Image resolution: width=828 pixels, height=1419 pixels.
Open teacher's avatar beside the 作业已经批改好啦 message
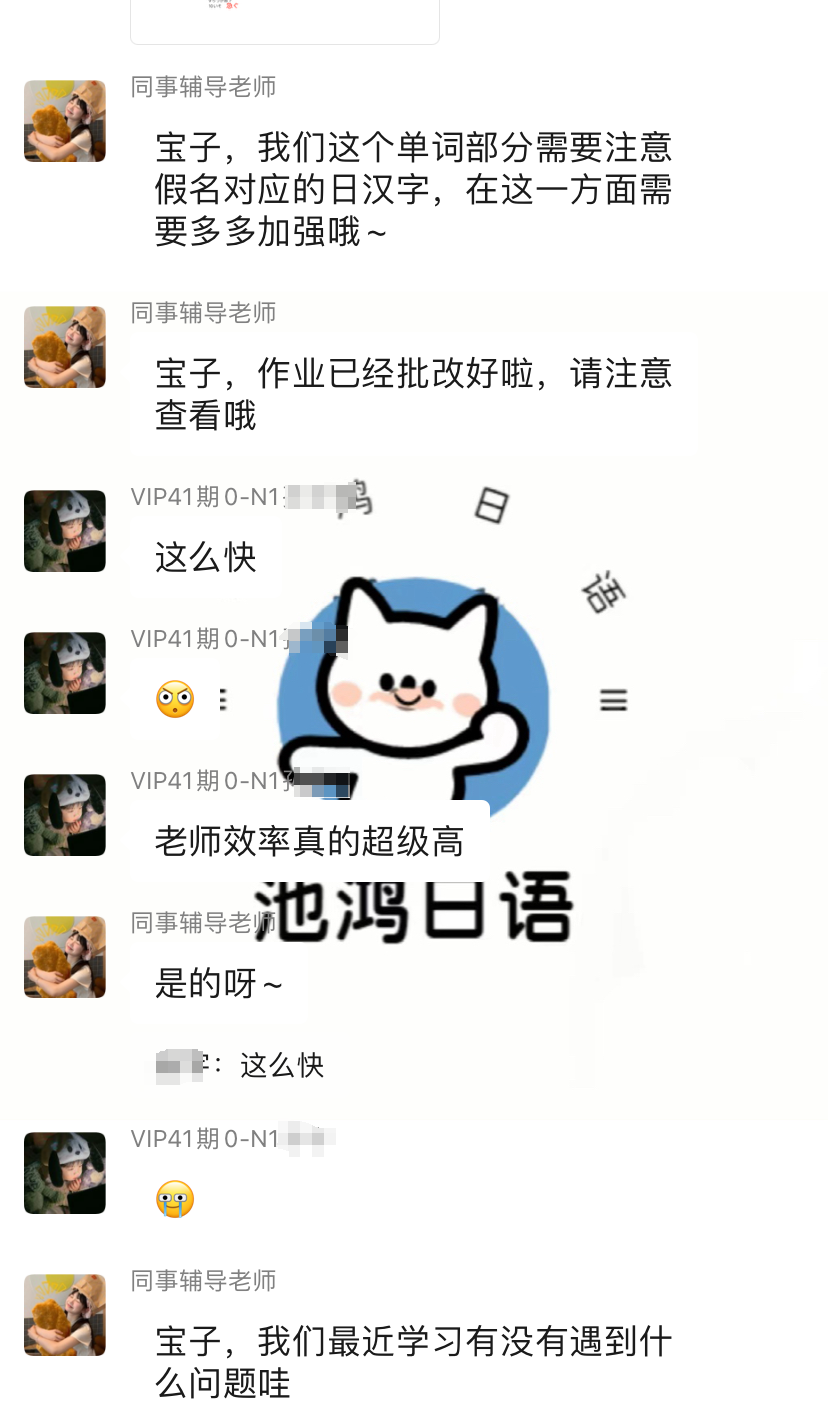(65, 347)
